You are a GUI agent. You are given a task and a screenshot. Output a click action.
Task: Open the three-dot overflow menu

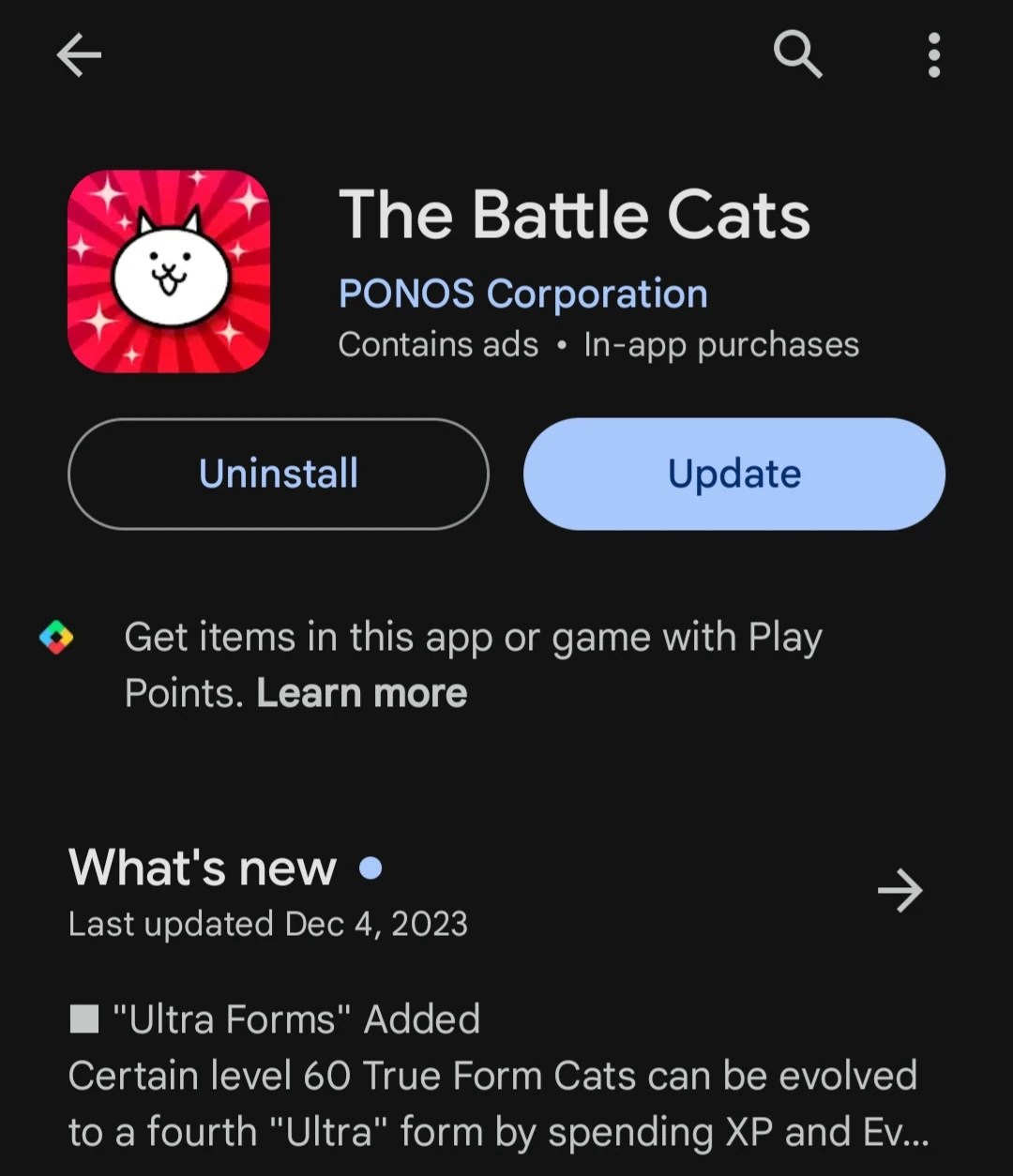click(x=934, y=54)
